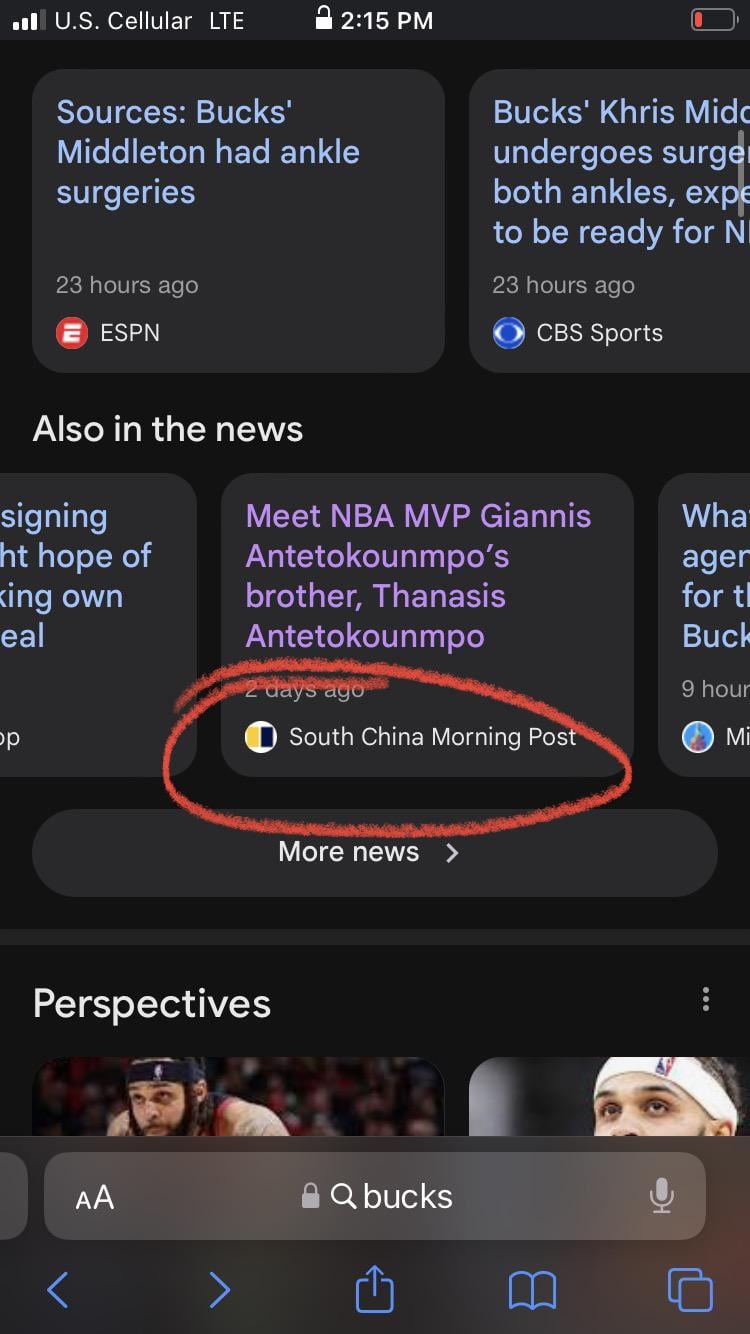Go forward to the next page

coord(219,1290)
